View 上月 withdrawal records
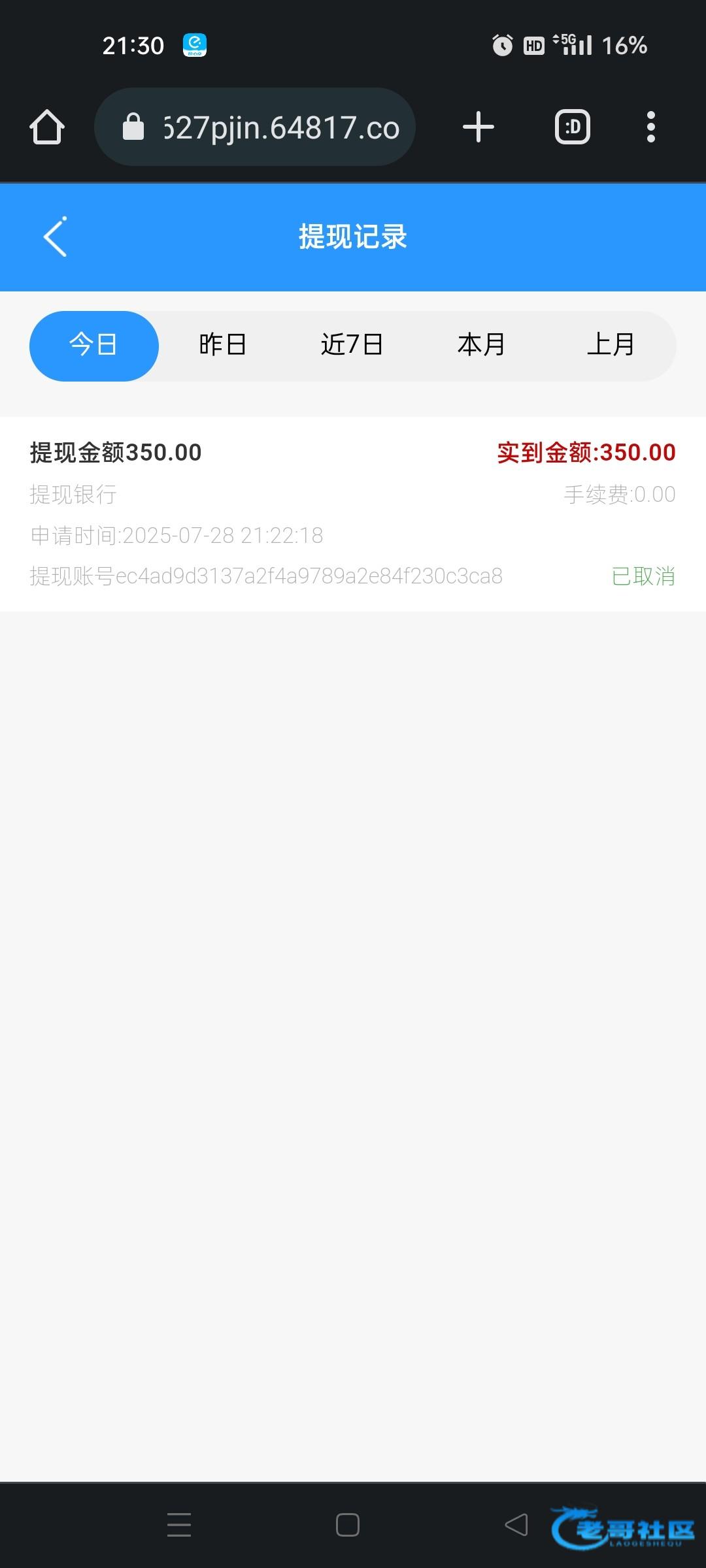The image size is (706, 1568). (611, 346)
